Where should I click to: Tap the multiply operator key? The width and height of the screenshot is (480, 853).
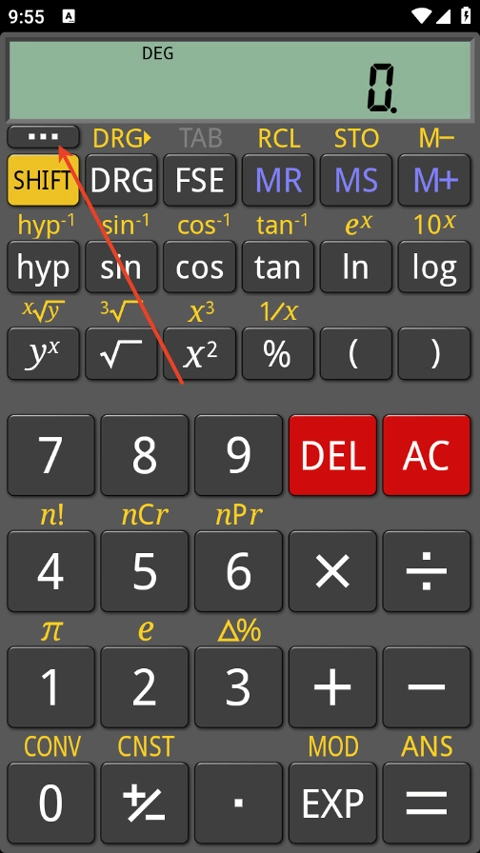coord(333,571)
